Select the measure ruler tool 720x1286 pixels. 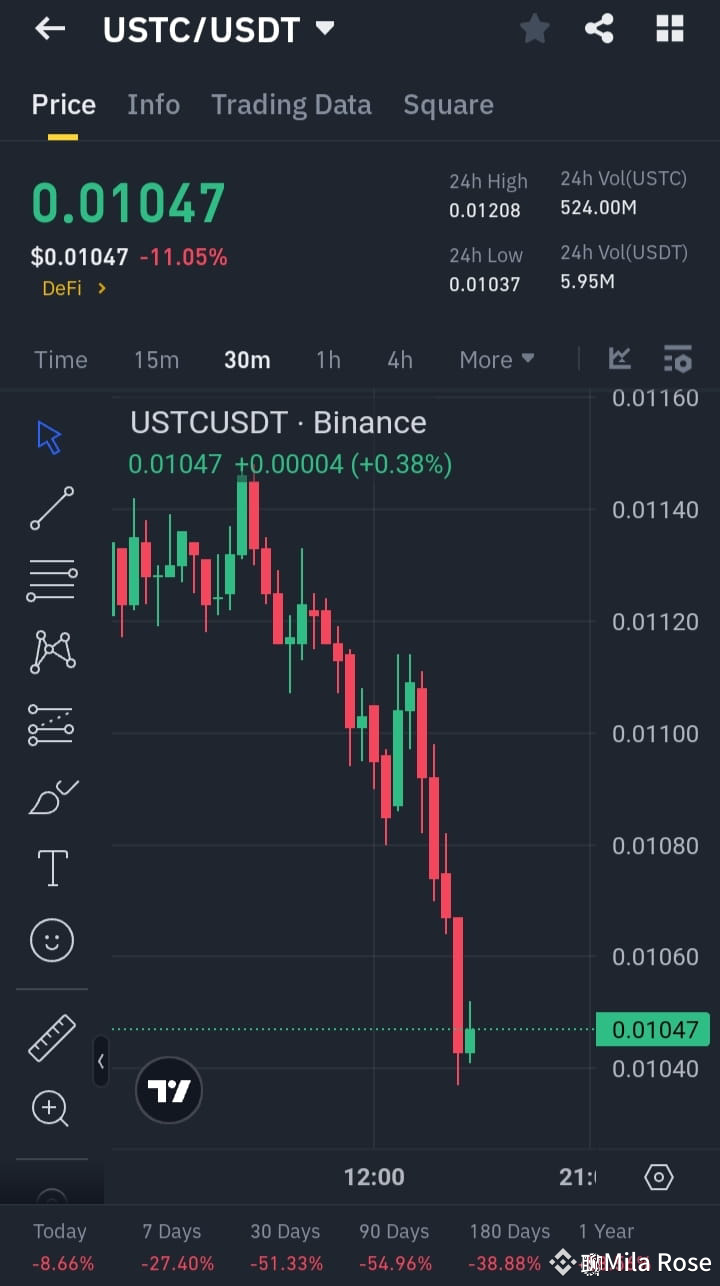50,1038
